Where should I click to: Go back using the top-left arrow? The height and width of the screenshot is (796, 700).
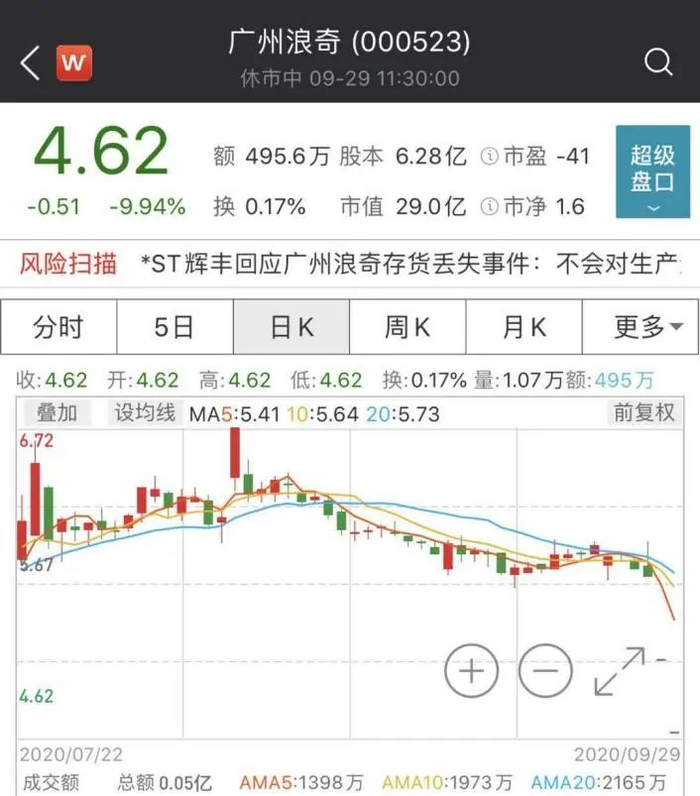(x=30, y=62)
